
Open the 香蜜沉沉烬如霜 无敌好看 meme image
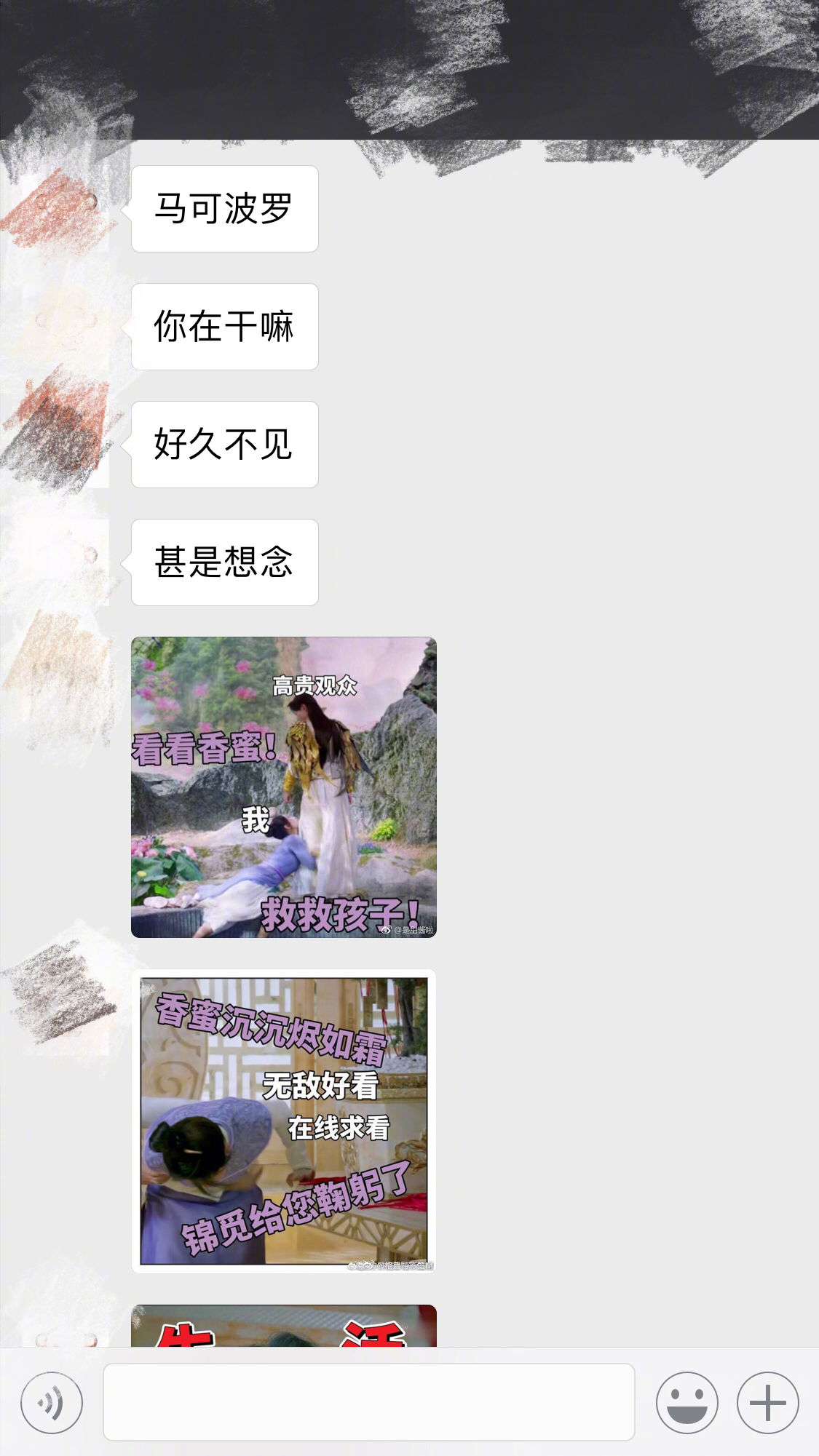click(x=284, y=1121)
